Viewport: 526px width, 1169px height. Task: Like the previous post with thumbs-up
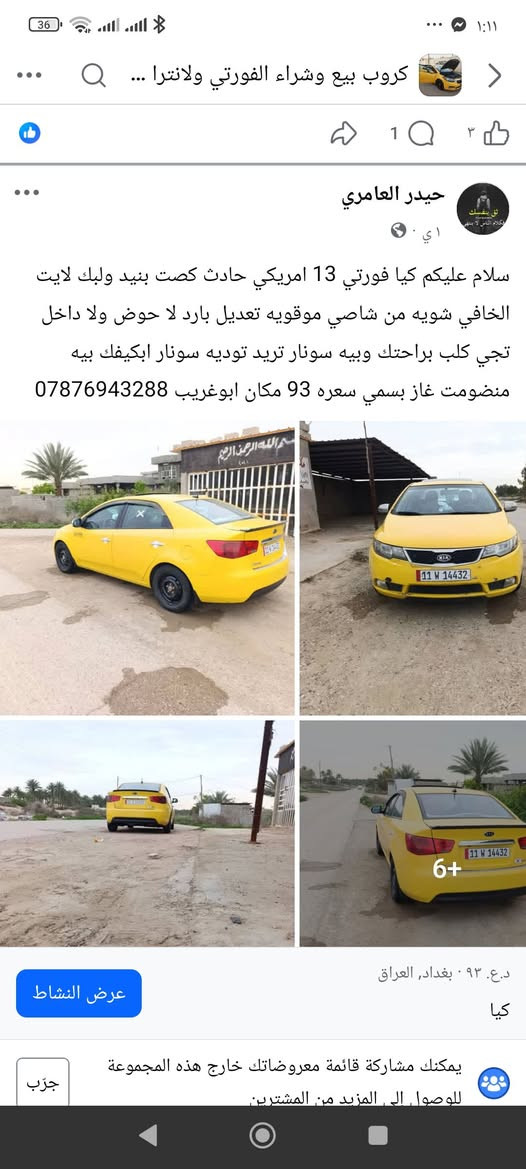496,133
